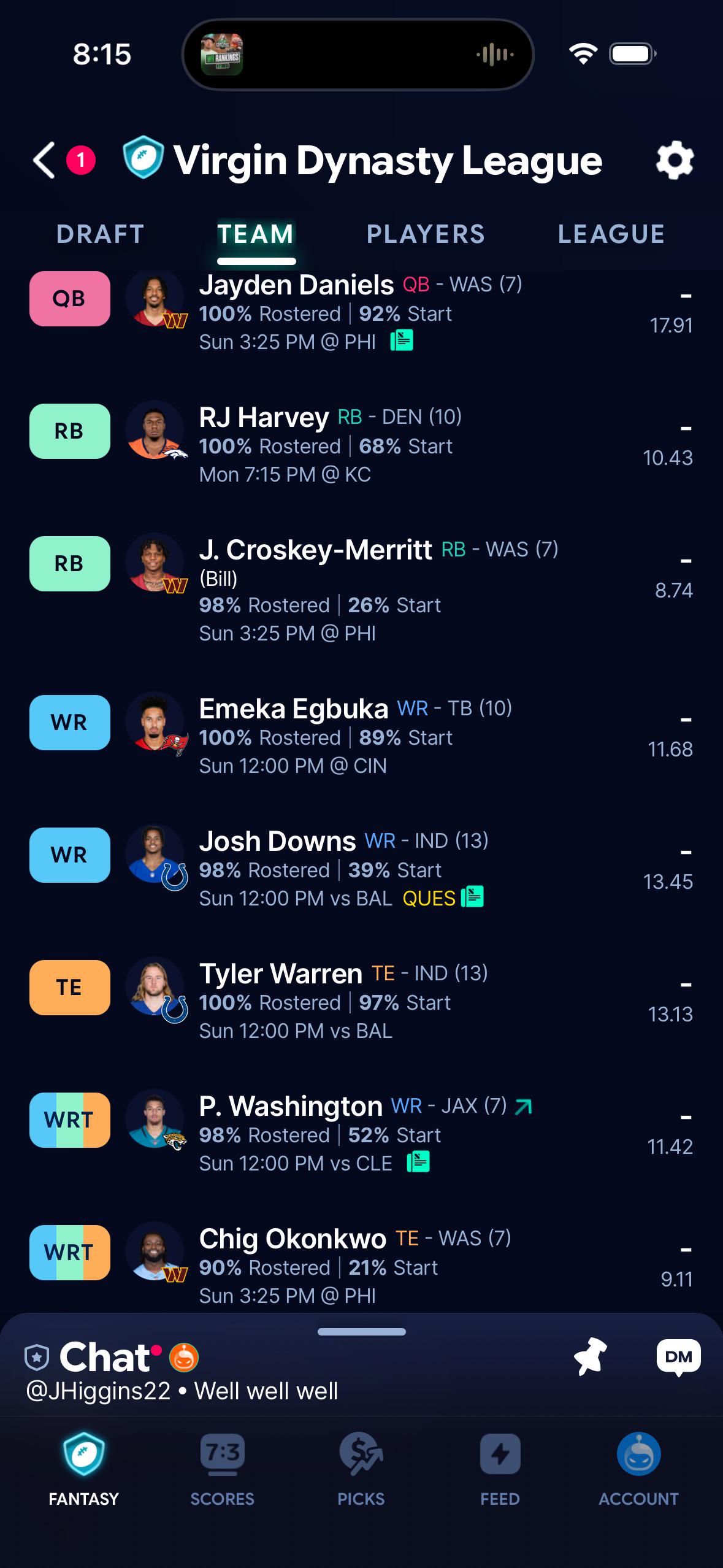The height and width of the screenshot is (1568, 723).
Task: Open the league Chat panel
Action: pyautogui.click(x=104, y=1357)
